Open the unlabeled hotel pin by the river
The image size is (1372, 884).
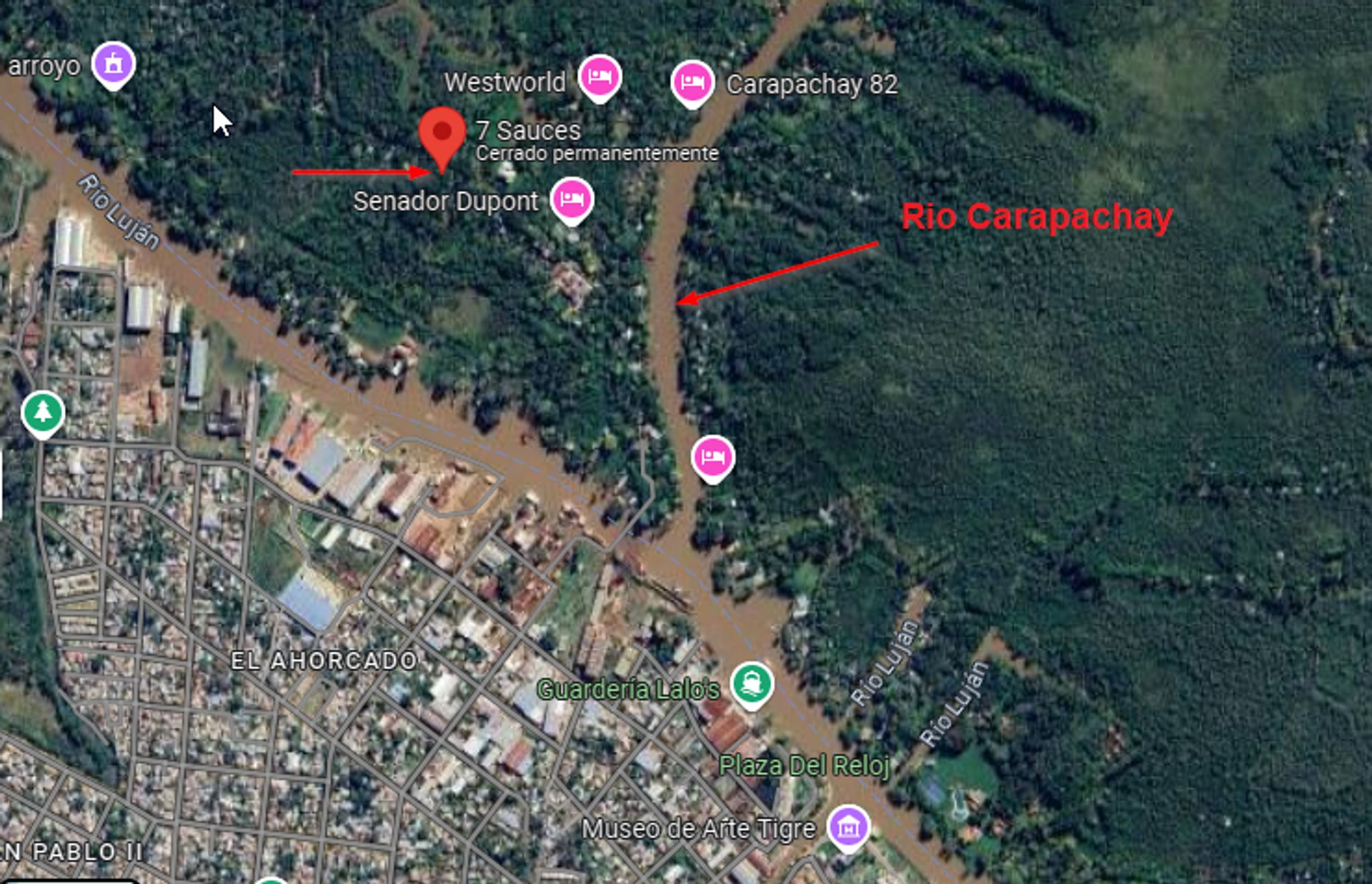tap(712, 457)
